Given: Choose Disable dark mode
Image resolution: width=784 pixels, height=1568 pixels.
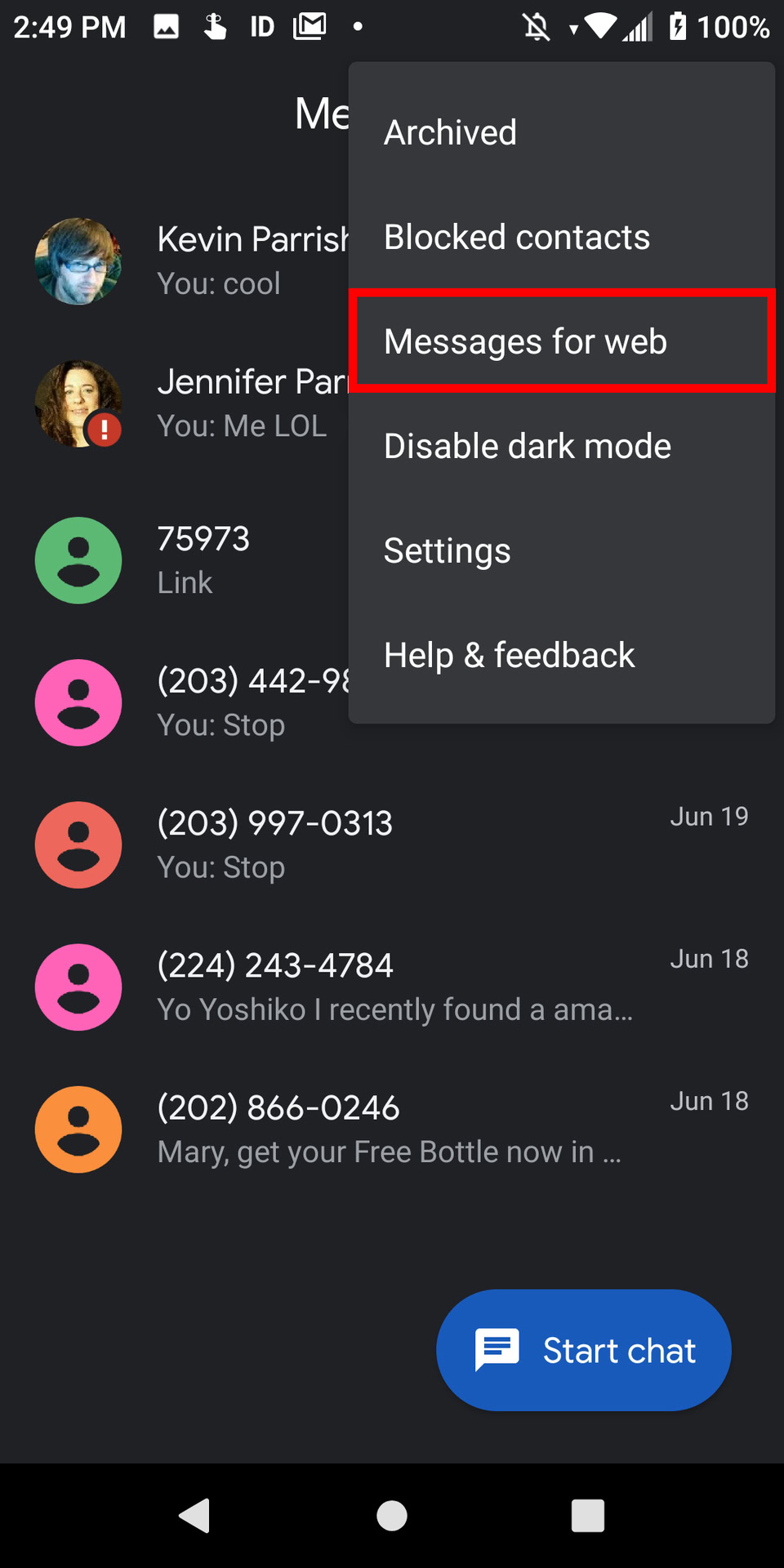Looking at the screenshot, I should (528, 447).
